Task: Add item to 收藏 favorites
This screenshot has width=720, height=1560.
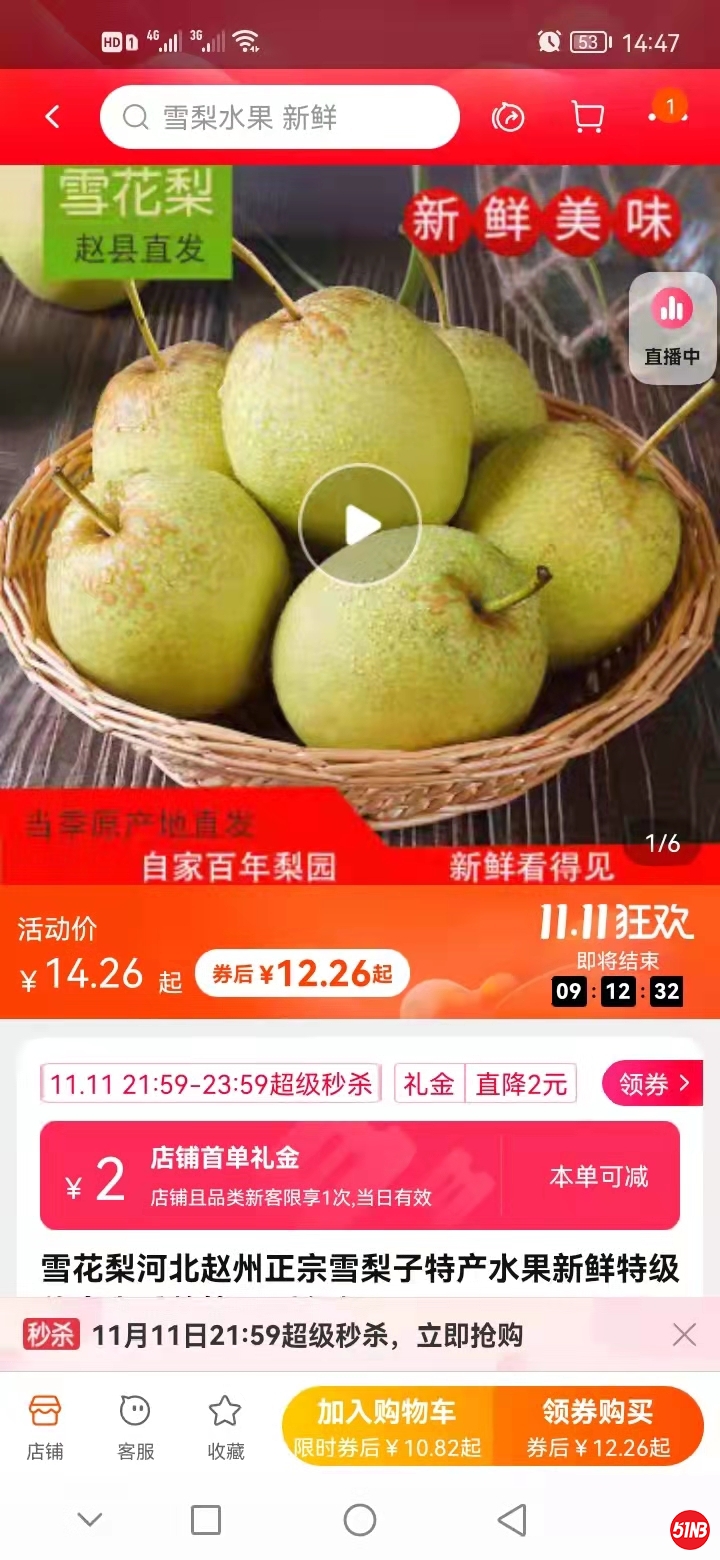Action: (225, 1427)
